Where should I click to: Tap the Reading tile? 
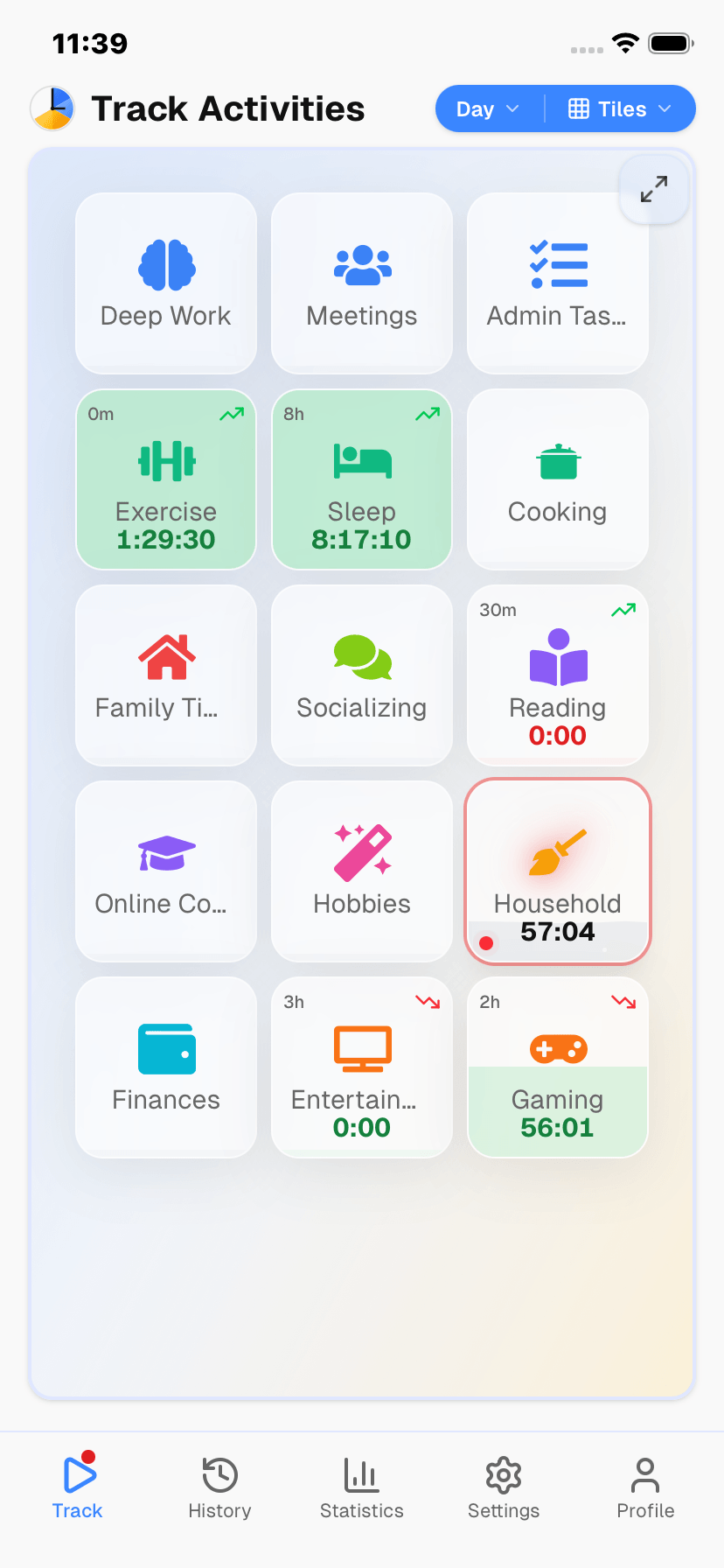coord(558,675)
